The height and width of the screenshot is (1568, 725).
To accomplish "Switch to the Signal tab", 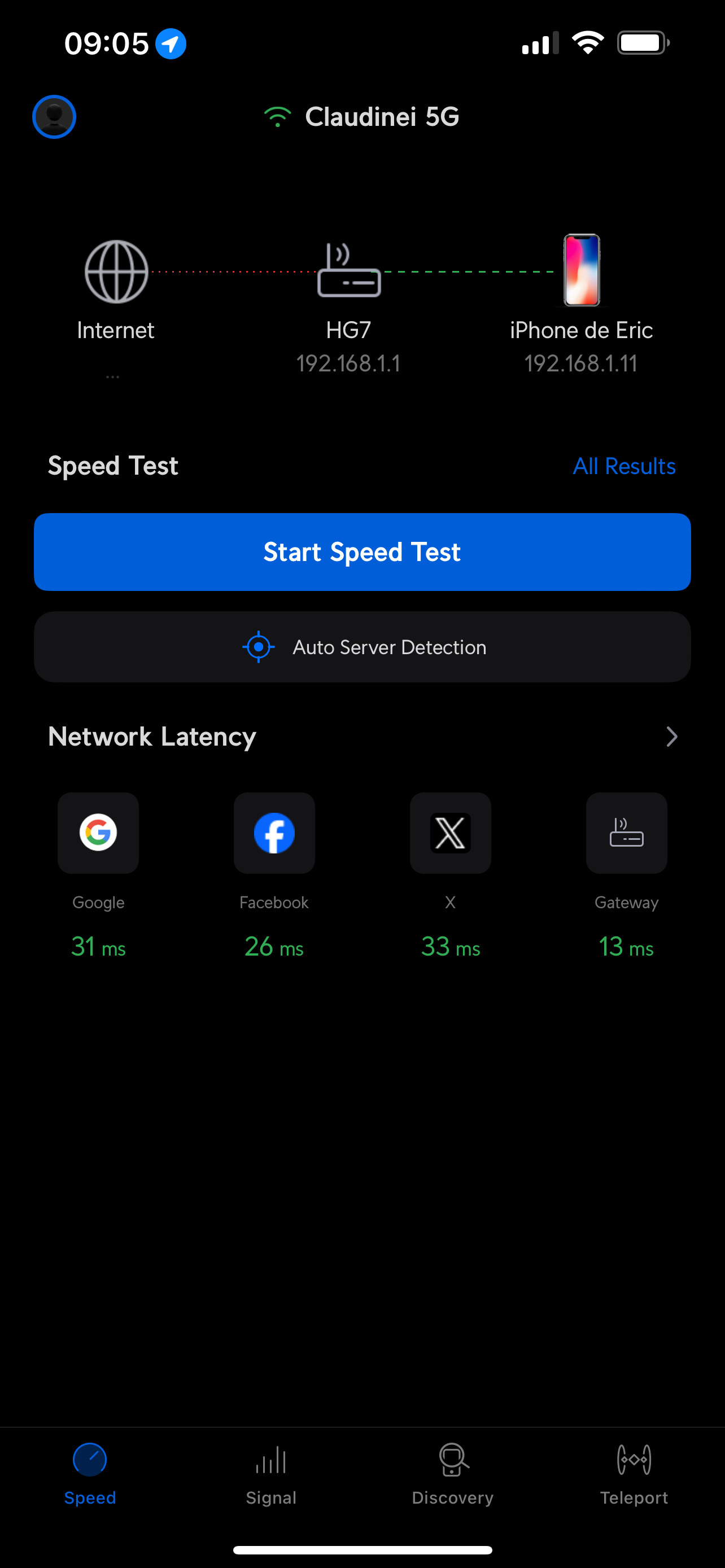I will pyautogui.click(x=271, y=1472).
